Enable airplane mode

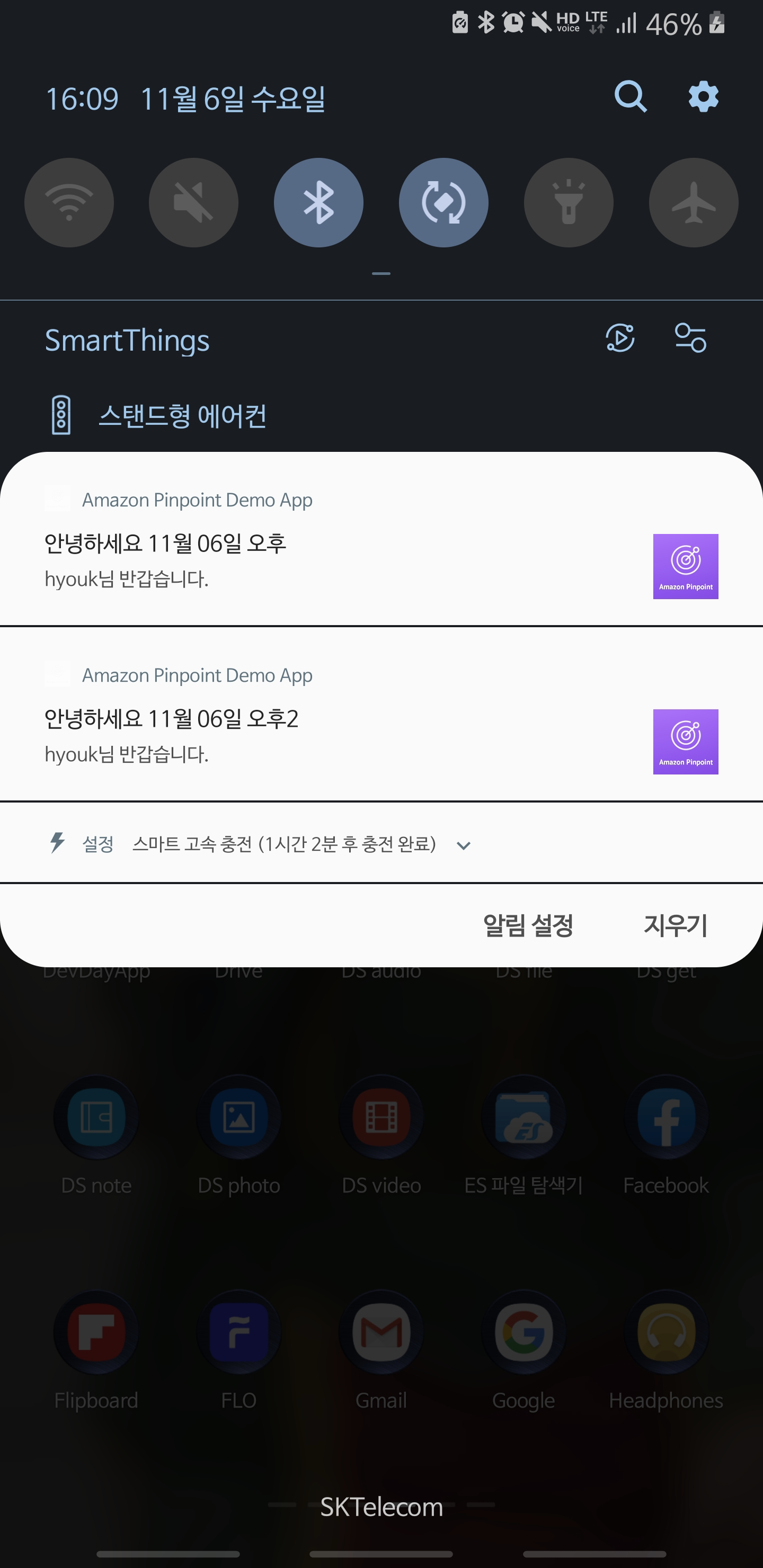694,203
